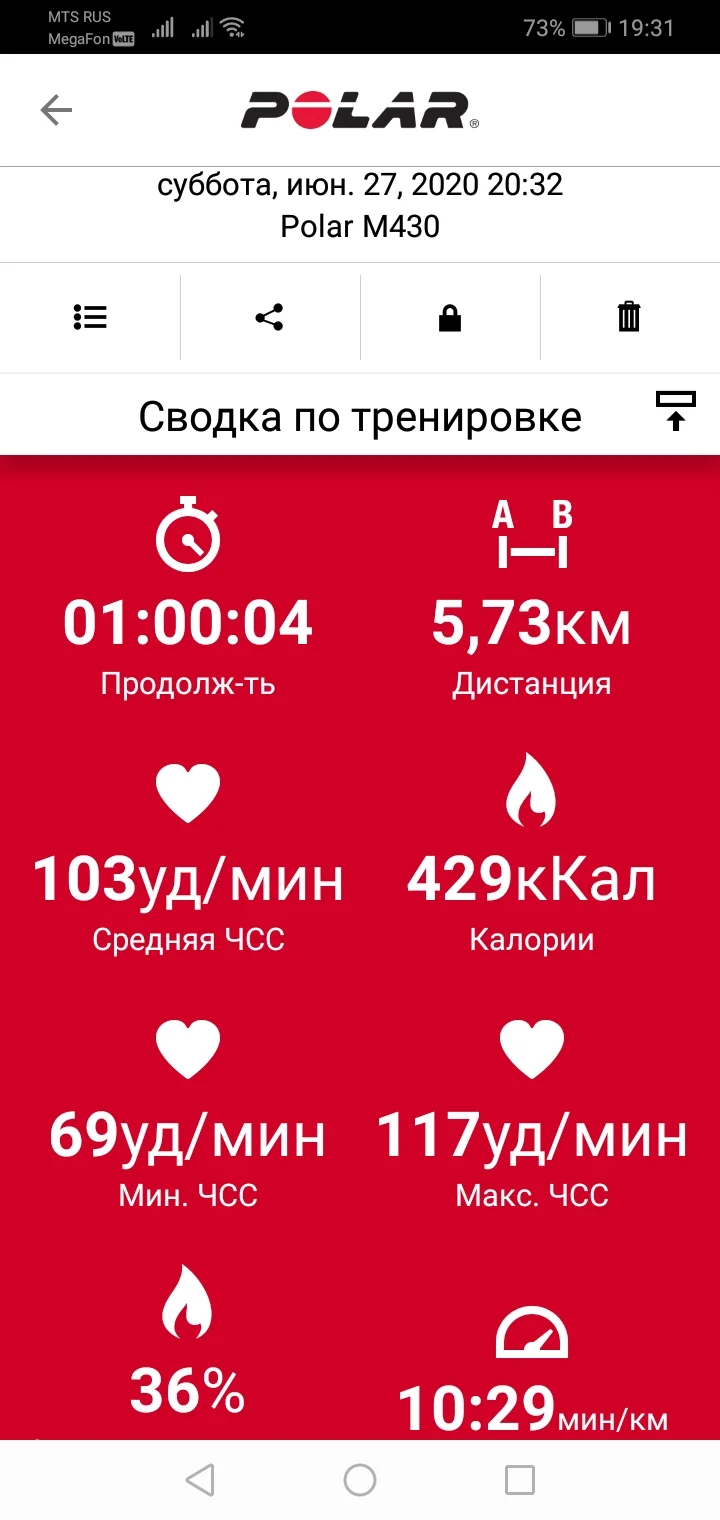Image resolution: width=720 pixels, height=1520 pixels.
Task: Share this training session
Action: pyautogui.click(x=269, y=318)
